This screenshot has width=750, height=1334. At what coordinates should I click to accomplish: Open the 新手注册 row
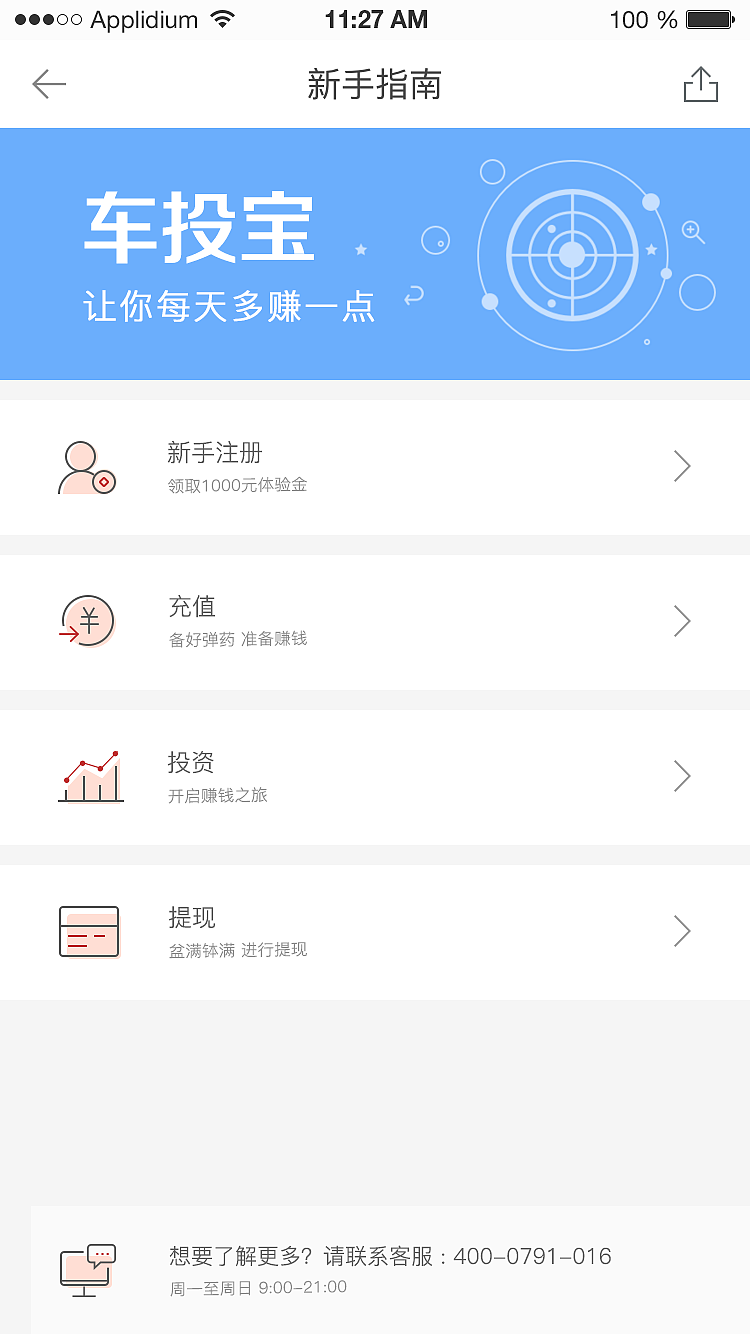[375, 467]
